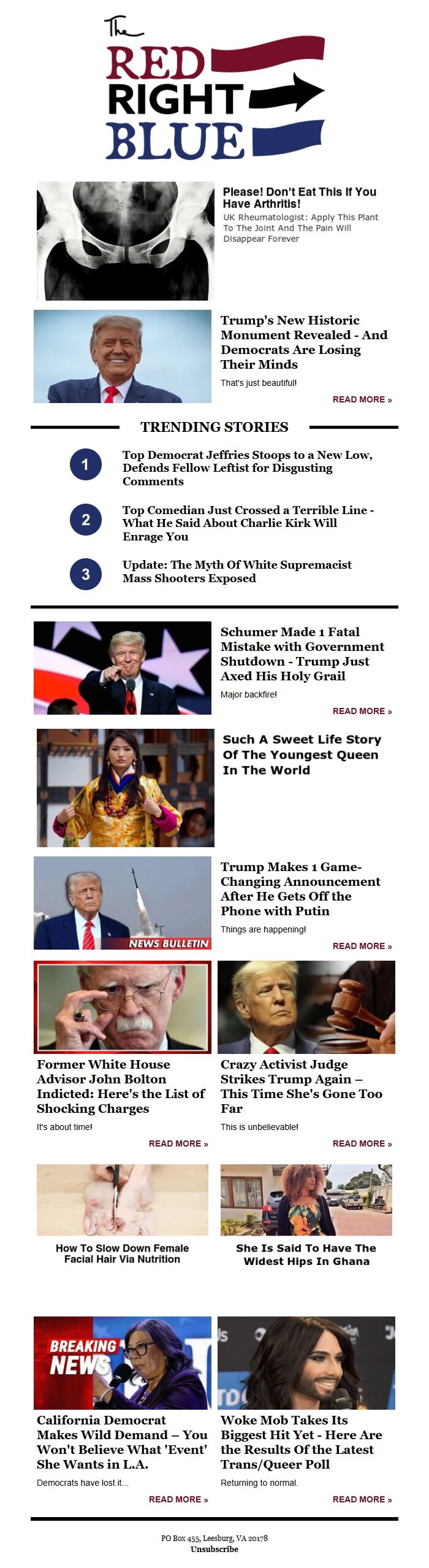Read more on the Trans/Queer poll results
This screenshot has width=429, height=1568.
tap(362, 1499)
